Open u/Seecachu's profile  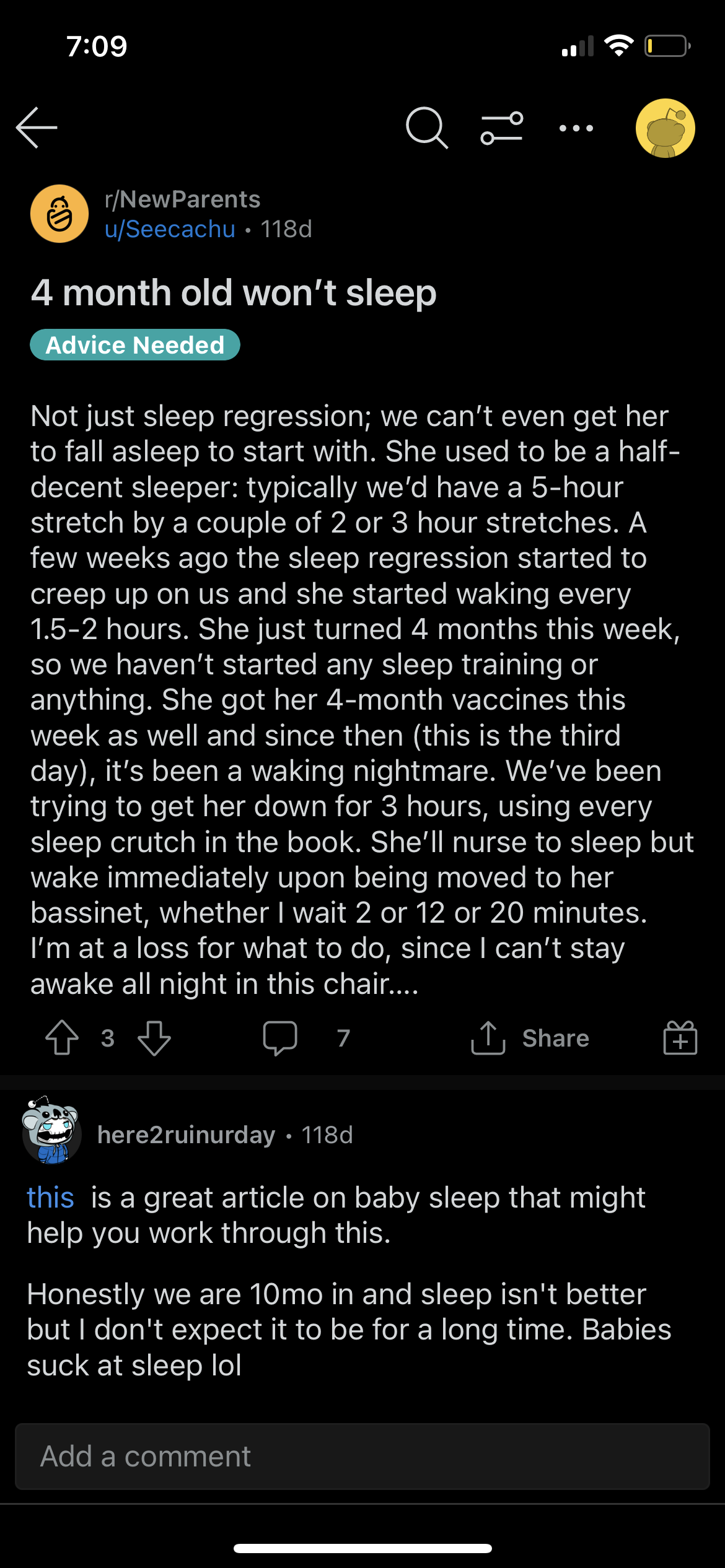170,229
